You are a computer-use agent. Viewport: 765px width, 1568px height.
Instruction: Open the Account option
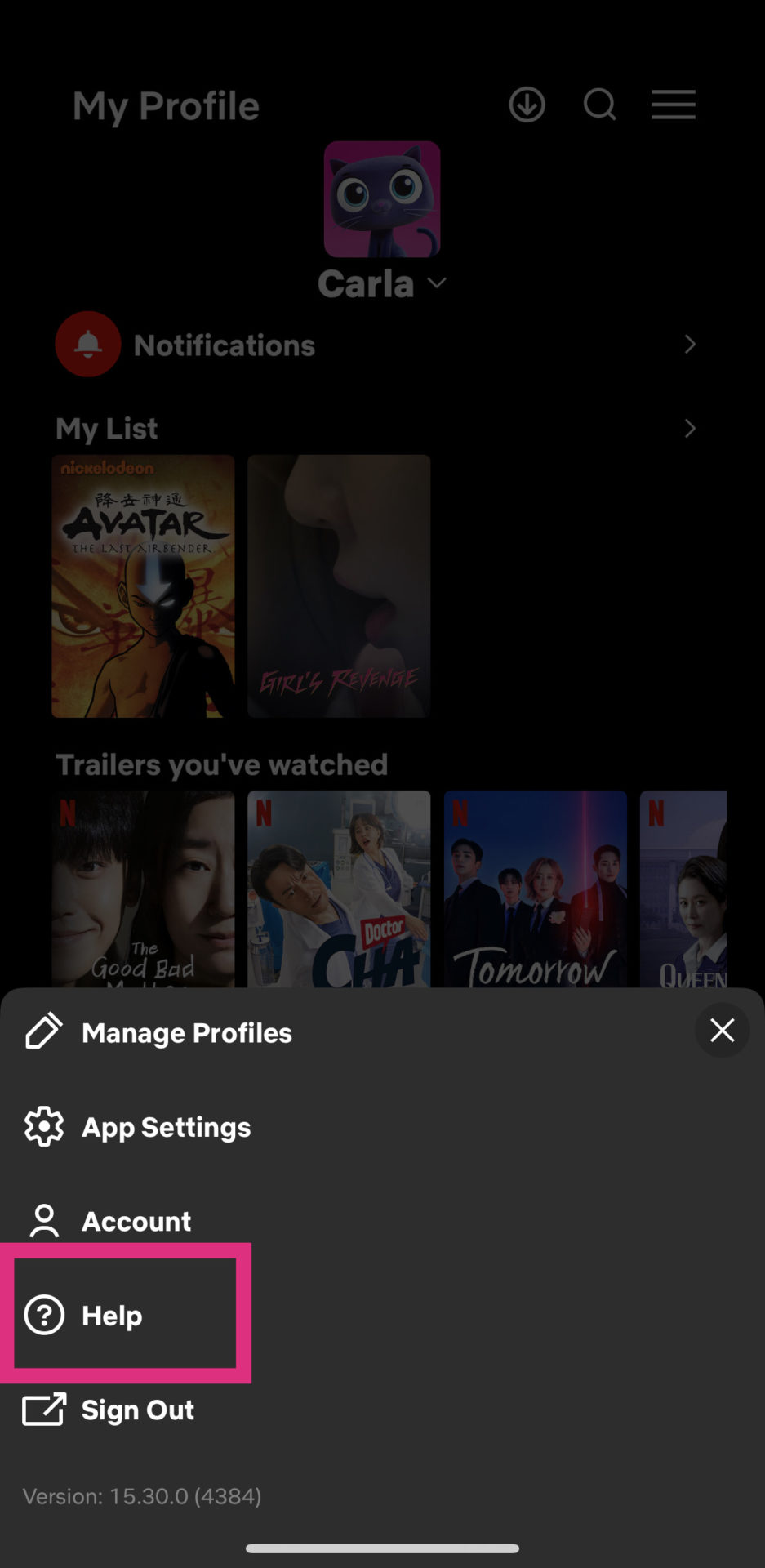coord(136,1220)
